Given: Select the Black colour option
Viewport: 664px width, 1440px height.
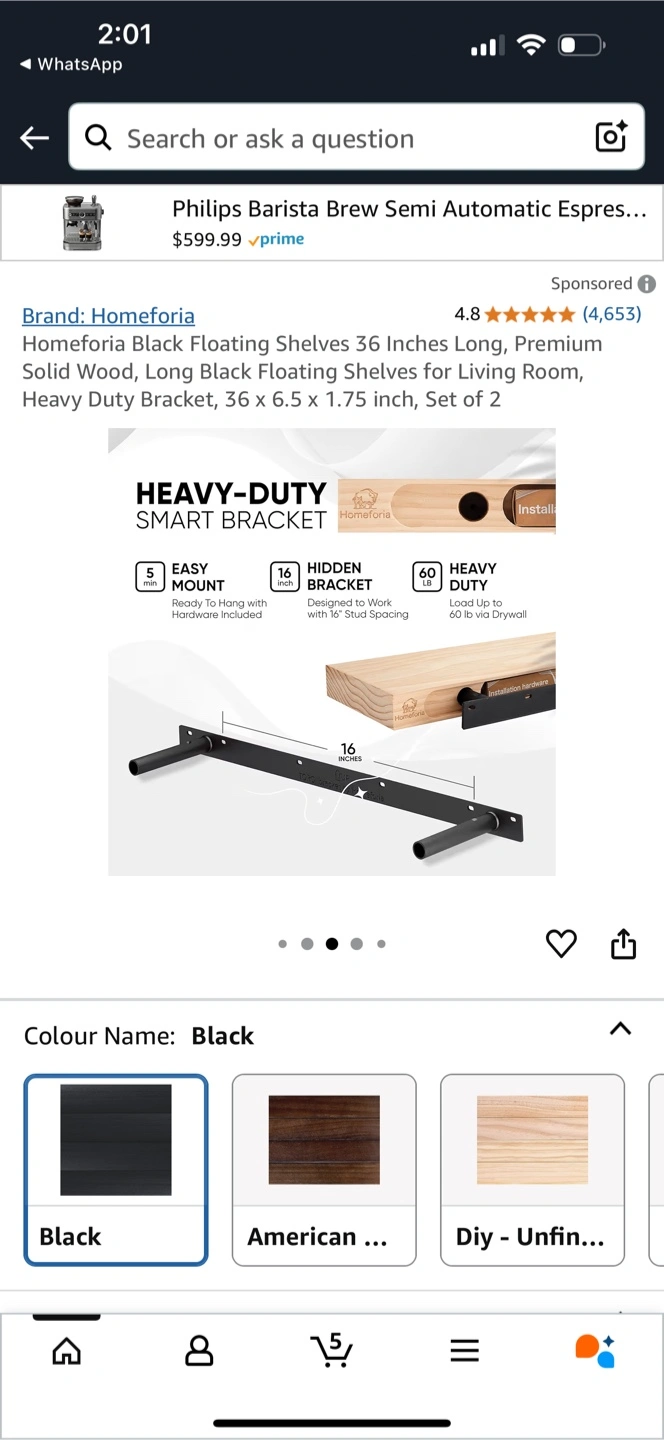Looking at the screenshot, I should tap(116, 1170).
